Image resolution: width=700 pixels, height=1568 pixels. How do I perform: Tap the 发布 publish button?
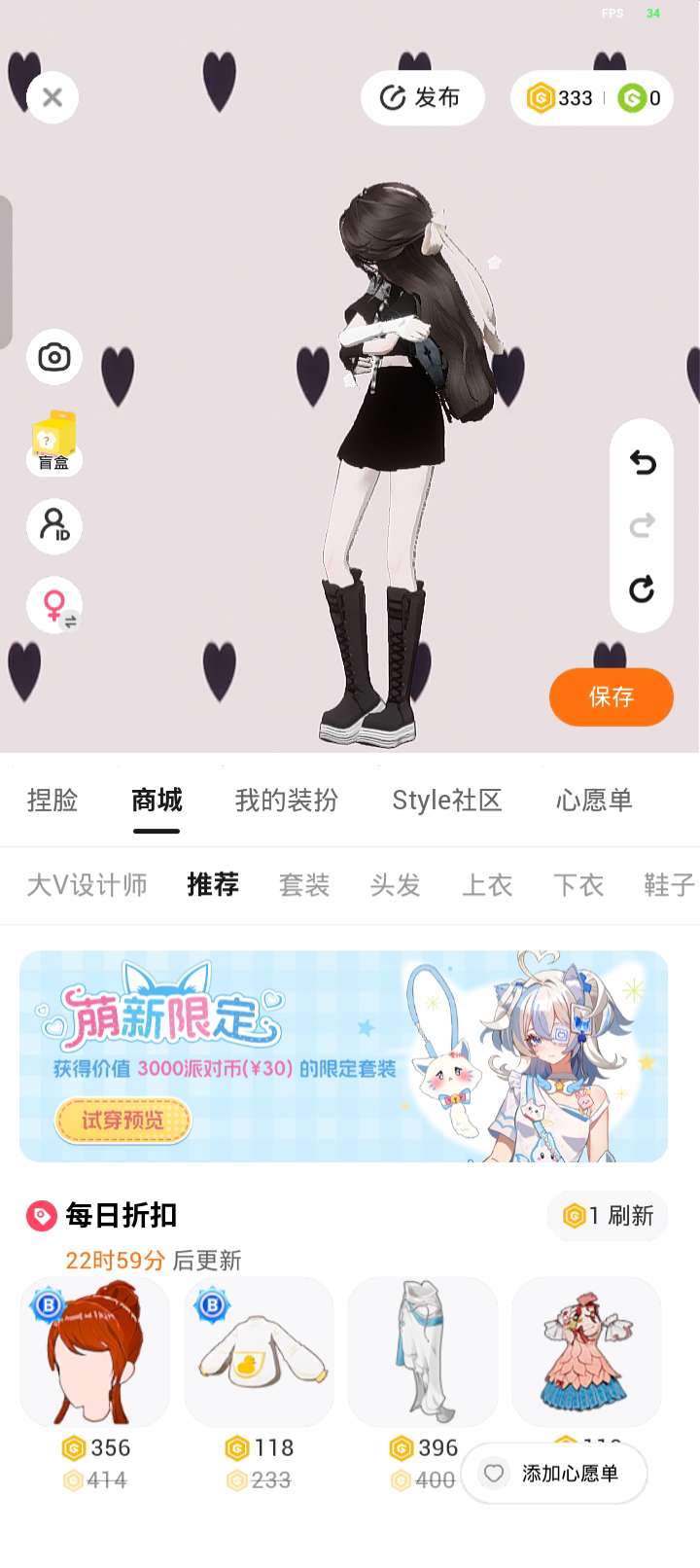point(422,97)
